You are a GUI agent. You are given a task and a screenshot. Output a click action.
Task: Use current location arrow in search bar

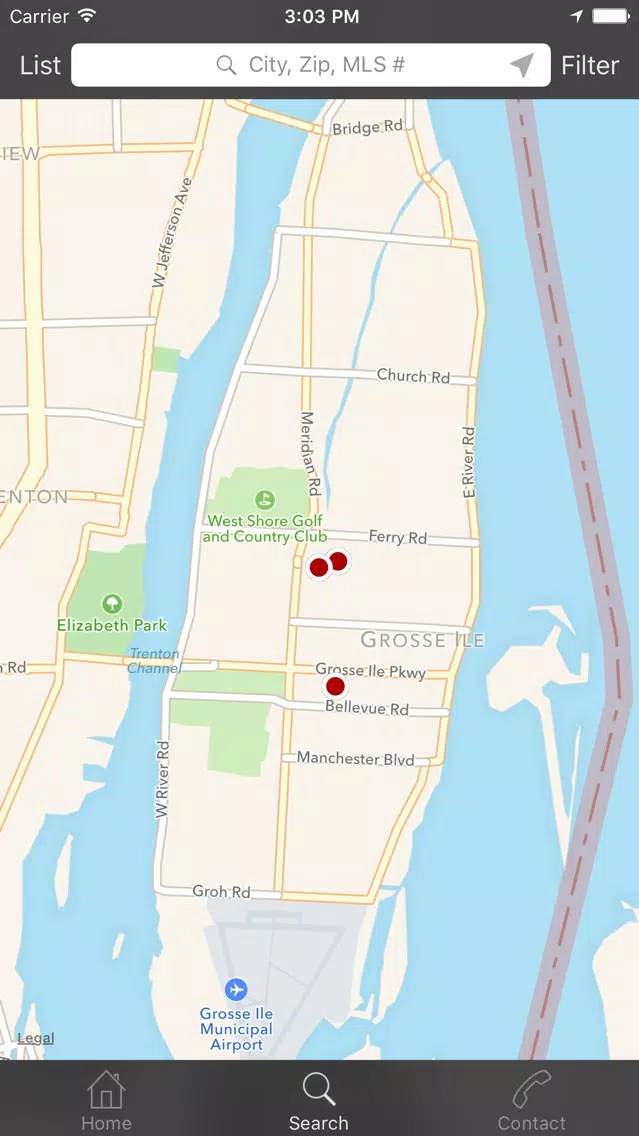click(522, 65)
